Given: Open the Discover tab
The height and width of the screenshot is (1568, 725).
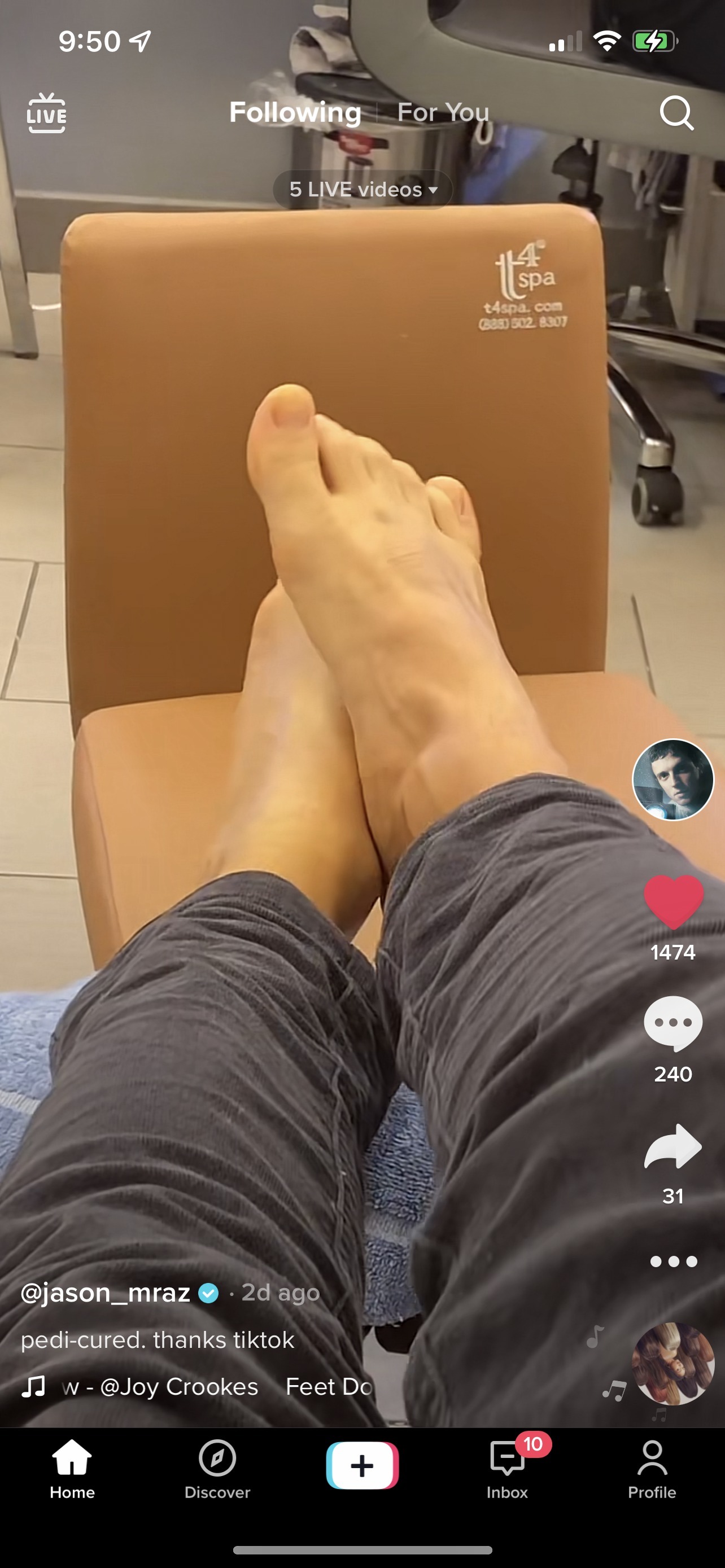Looking at the screenshot, I should point(217,1469).
